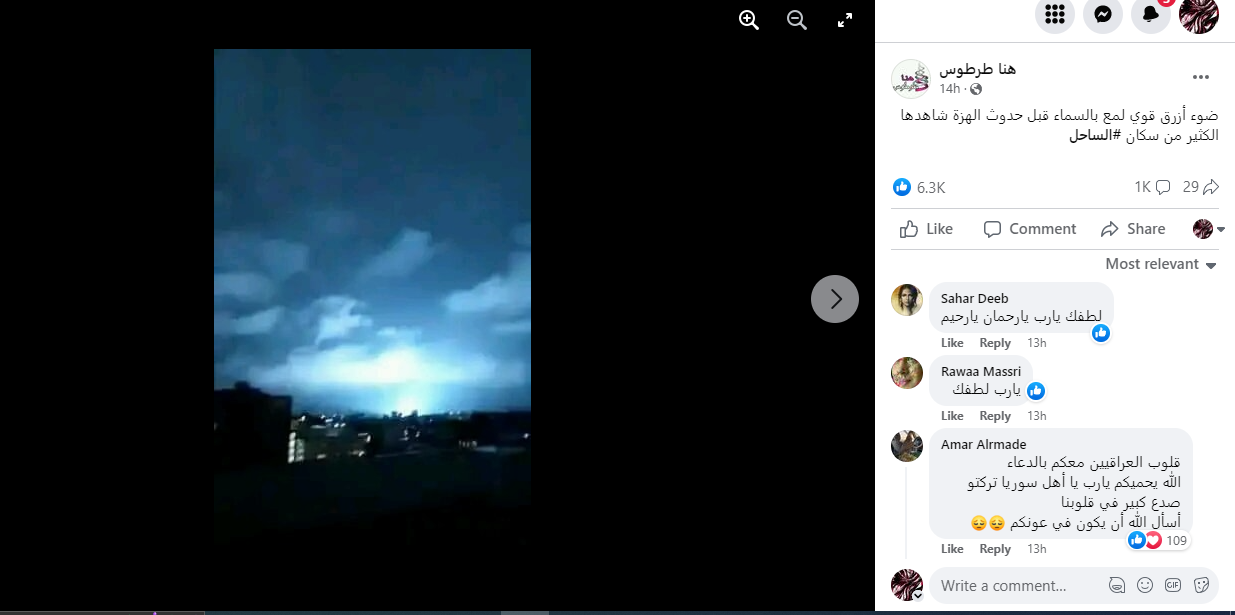The height and width of the screenshot is (615, 1235).
Task: Open Messenger
Action: pyautogui.click(x=1103, y=14)
